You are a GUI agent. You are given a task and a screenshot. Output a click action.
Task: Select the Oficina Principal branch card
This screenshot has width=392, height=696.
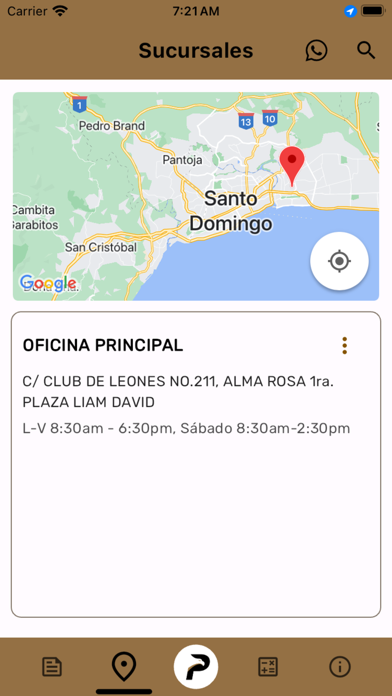tap(196, 464)
